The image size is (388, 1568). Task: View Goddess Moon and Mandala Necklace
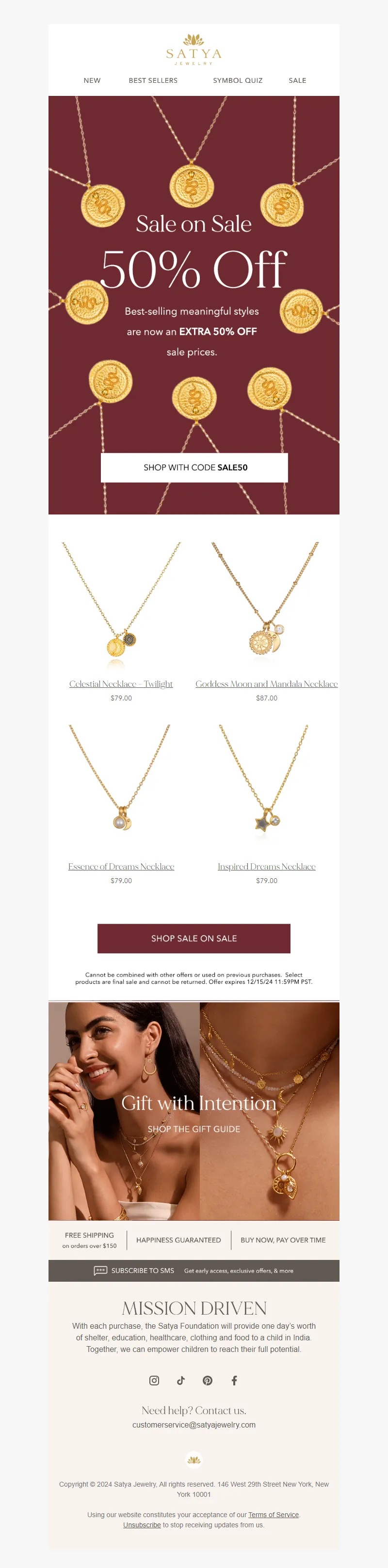coord(266,684)
